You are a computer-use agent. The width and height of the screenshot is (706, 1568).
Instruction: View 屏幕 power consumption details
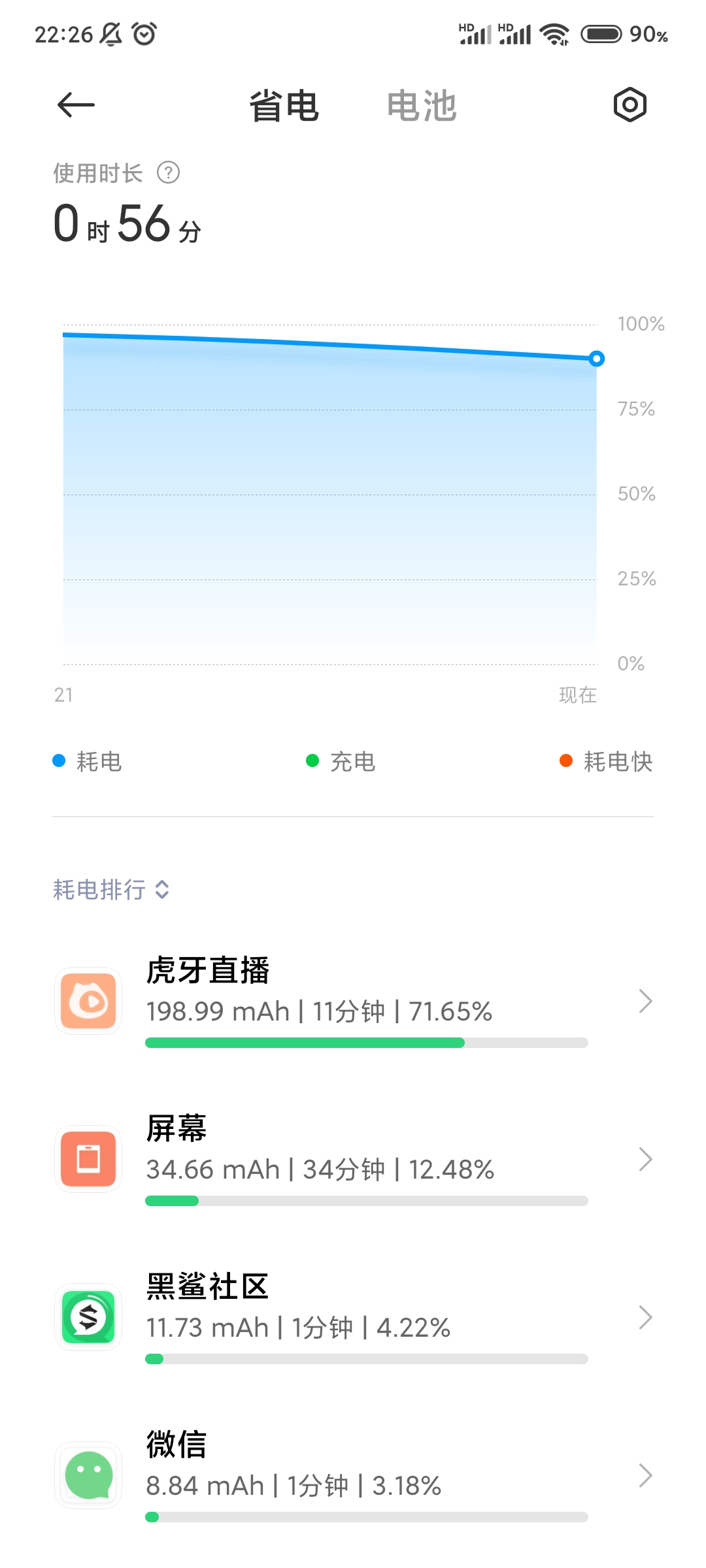point(353,1159)
